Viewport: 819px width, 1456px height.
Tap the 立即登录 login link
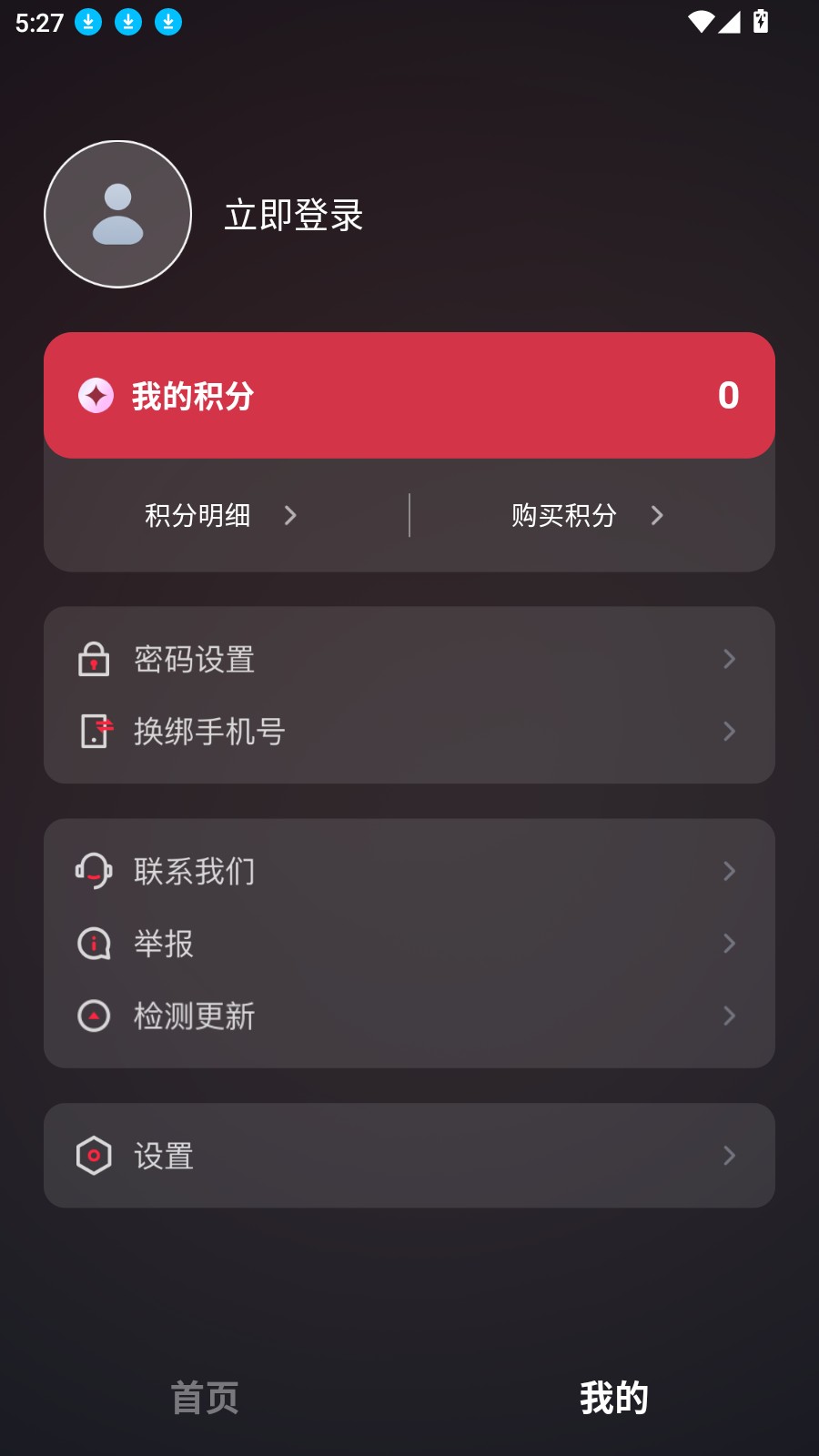pyautogui.click(x=293, y=217)
